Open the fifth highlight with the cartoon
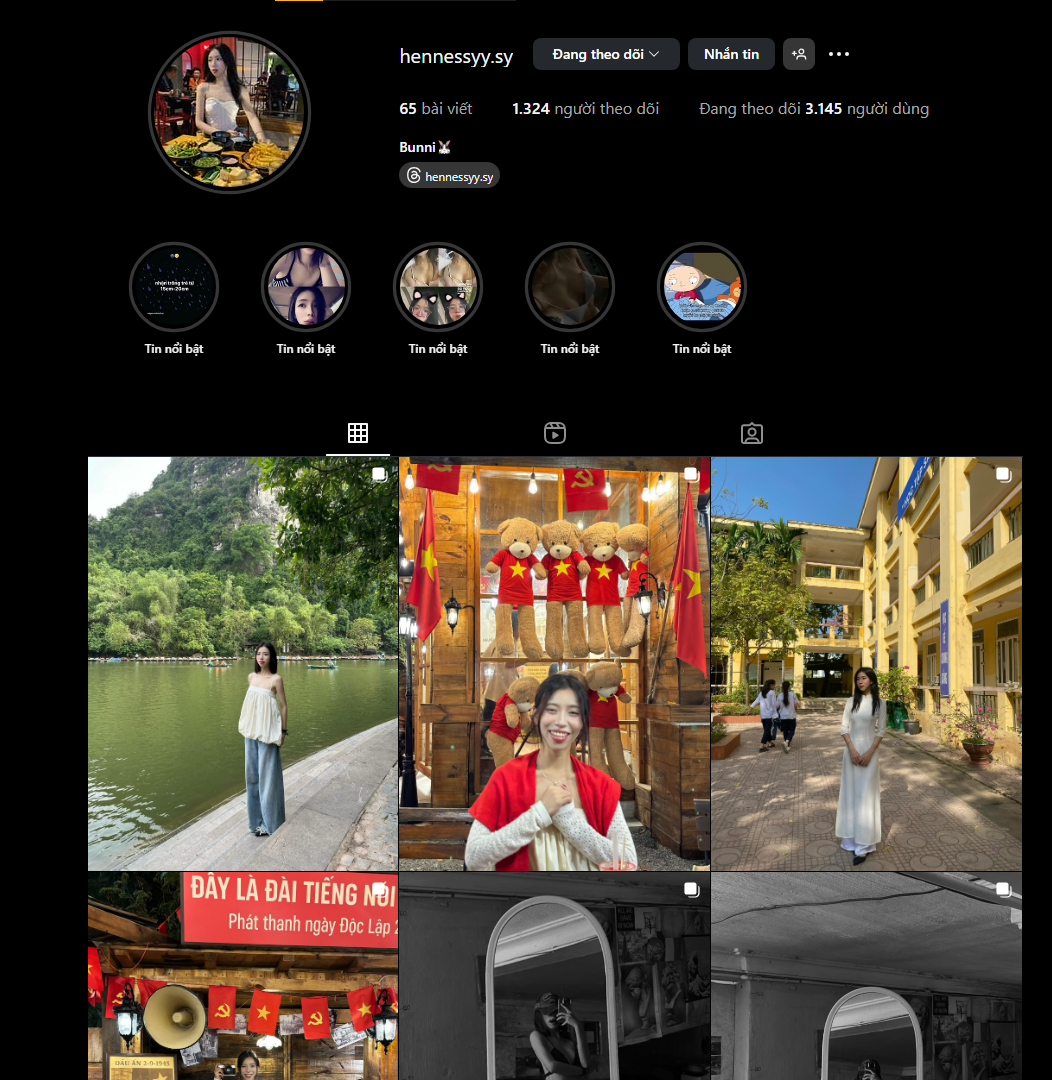Screen dimensions: 1052x1080 702,287
